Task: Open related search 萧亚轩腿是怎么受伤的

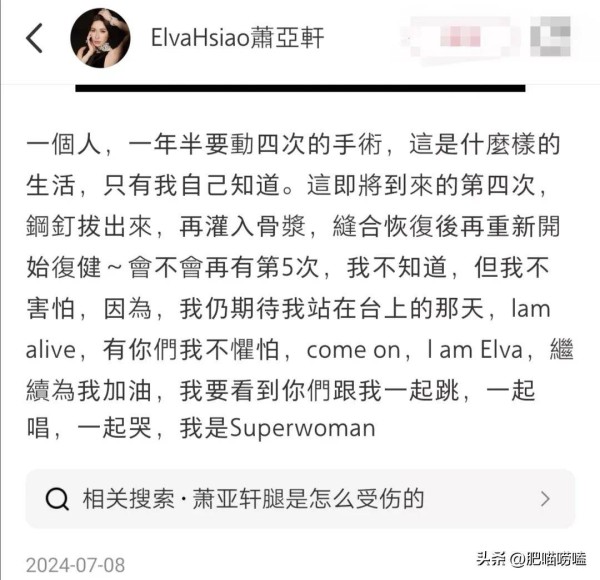Action: click(x=300, y=499)
